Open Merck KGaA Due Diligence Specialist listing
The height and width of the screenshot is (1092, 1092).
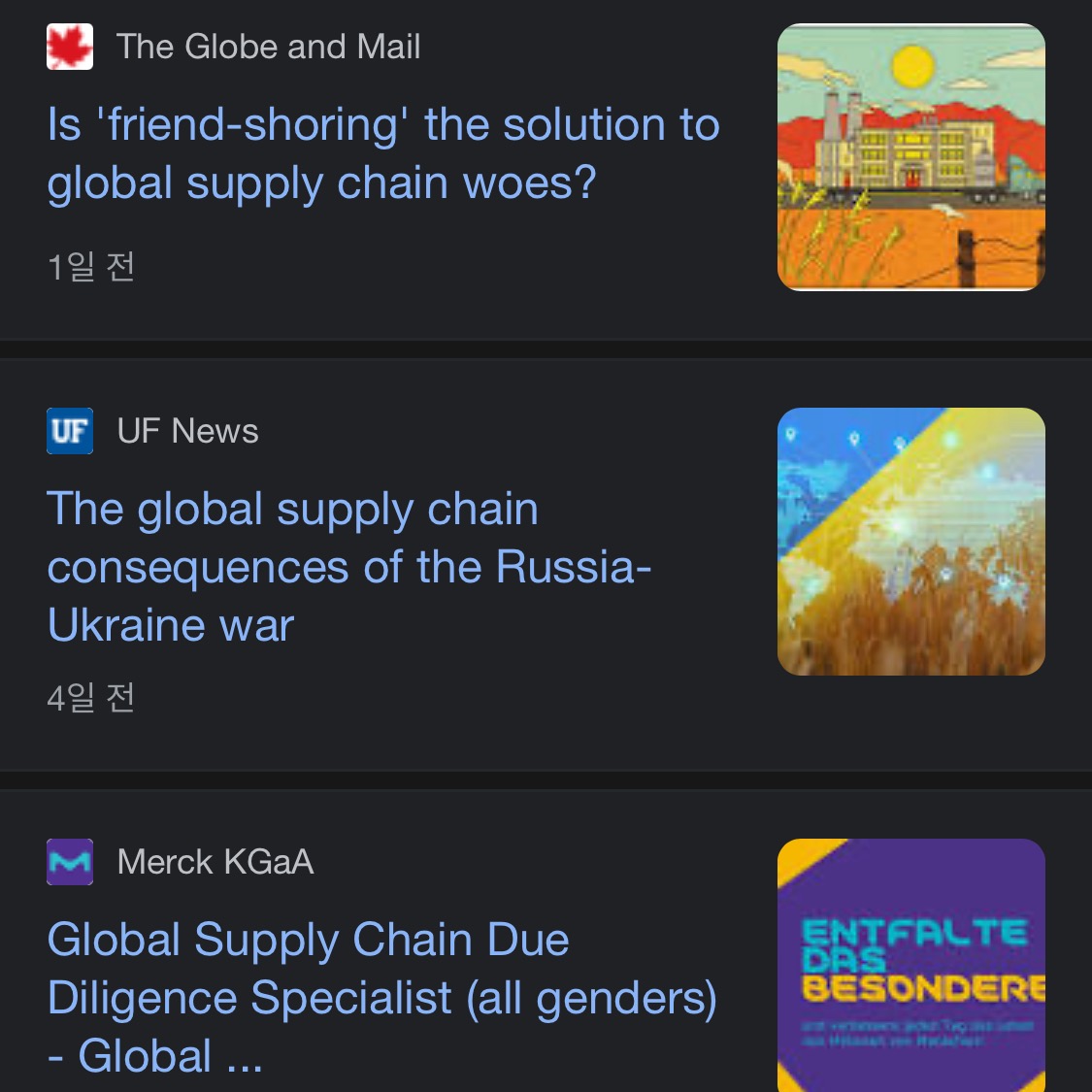(381, 997)
